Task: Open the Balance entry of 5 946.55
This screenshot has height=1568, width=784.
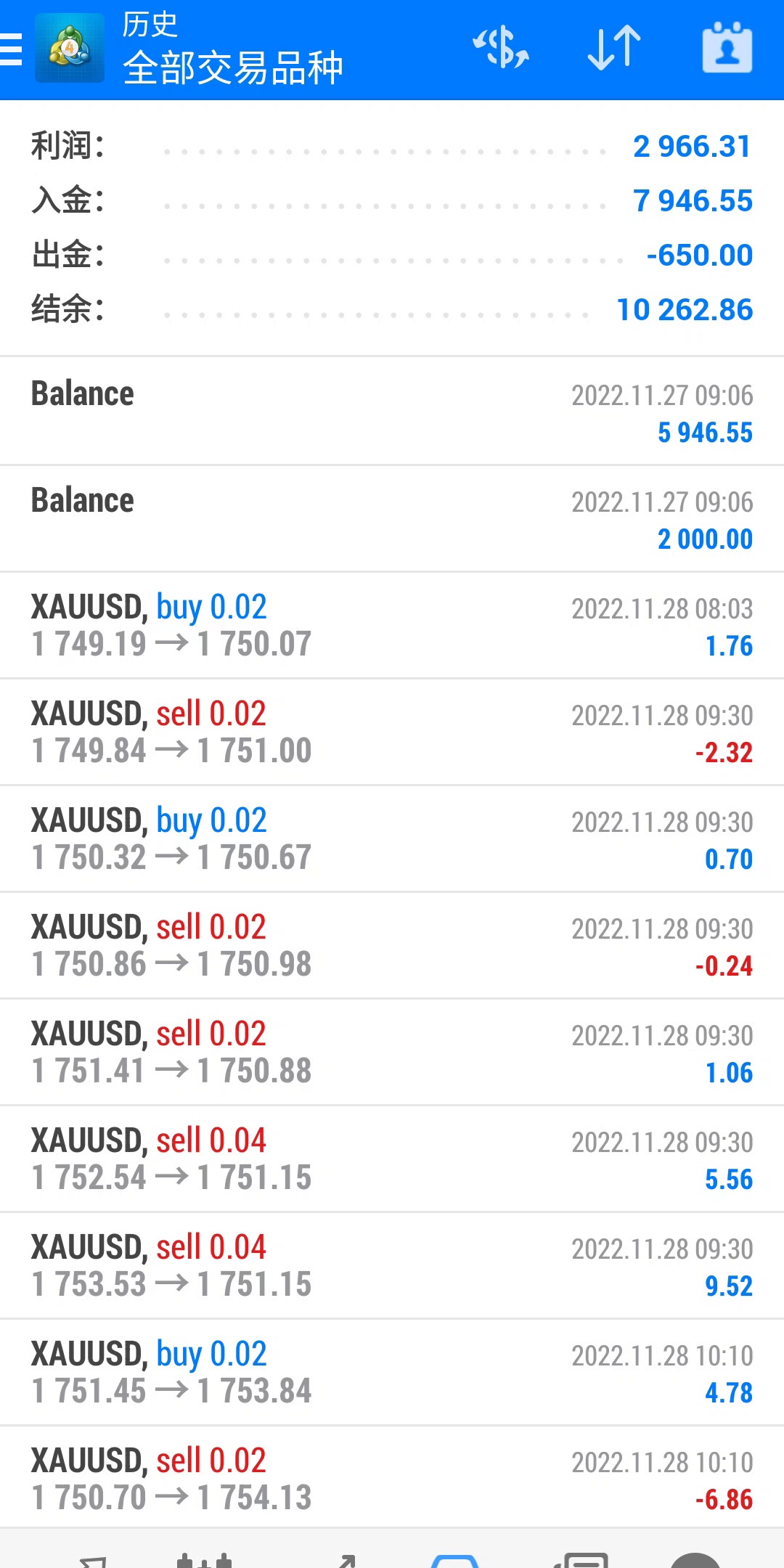Action: [392, 412]
